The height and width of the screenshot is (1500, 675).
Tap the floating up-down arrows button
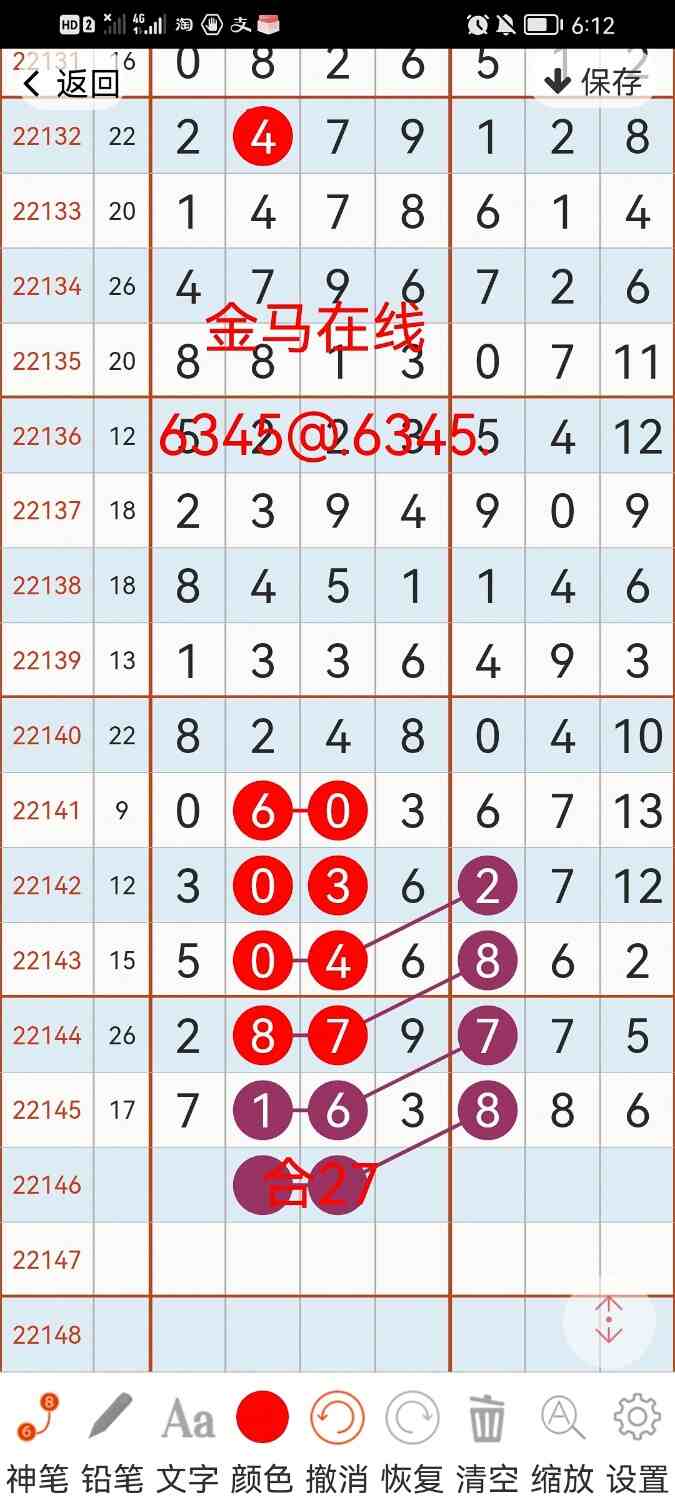609,1321
